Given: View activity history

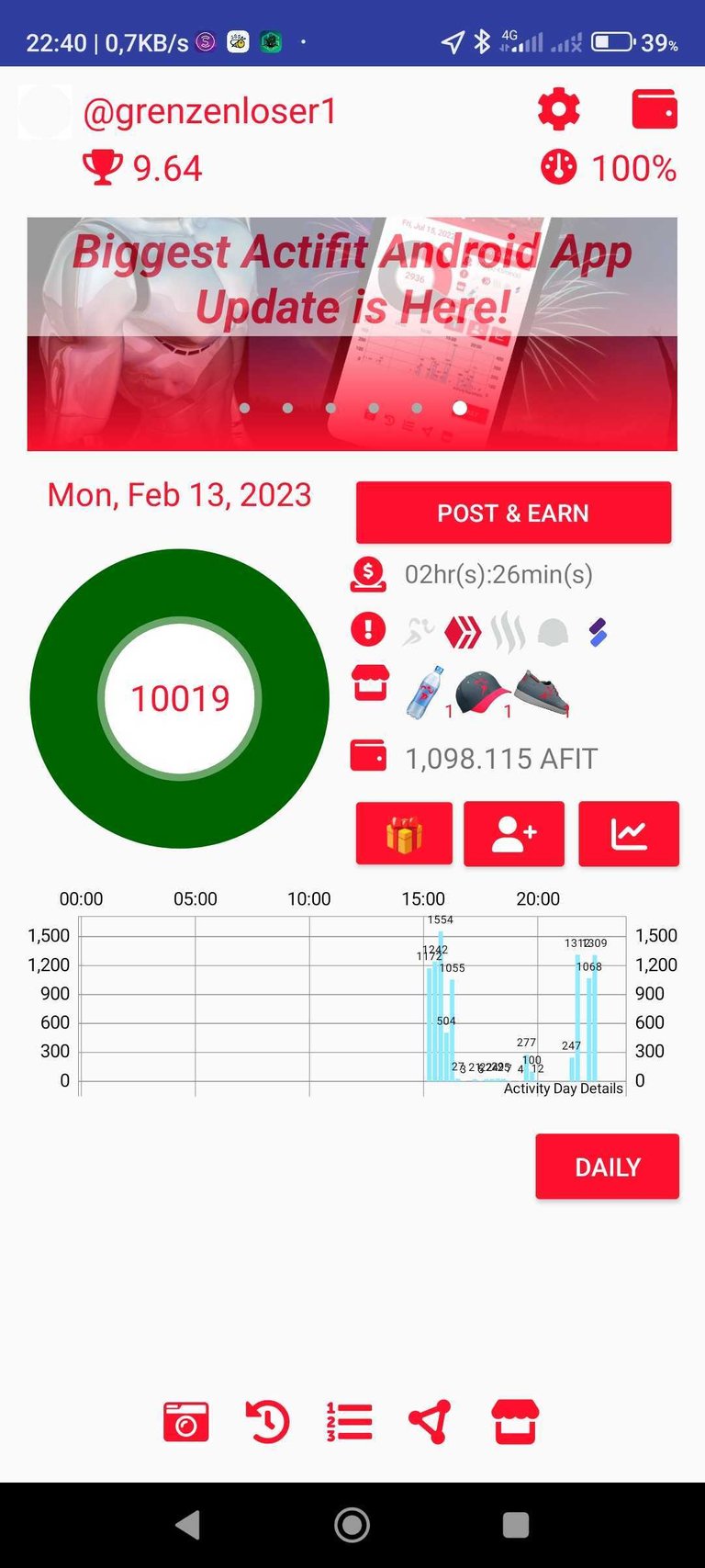Looking at the screenshot, I should (x=267, y=1422).
